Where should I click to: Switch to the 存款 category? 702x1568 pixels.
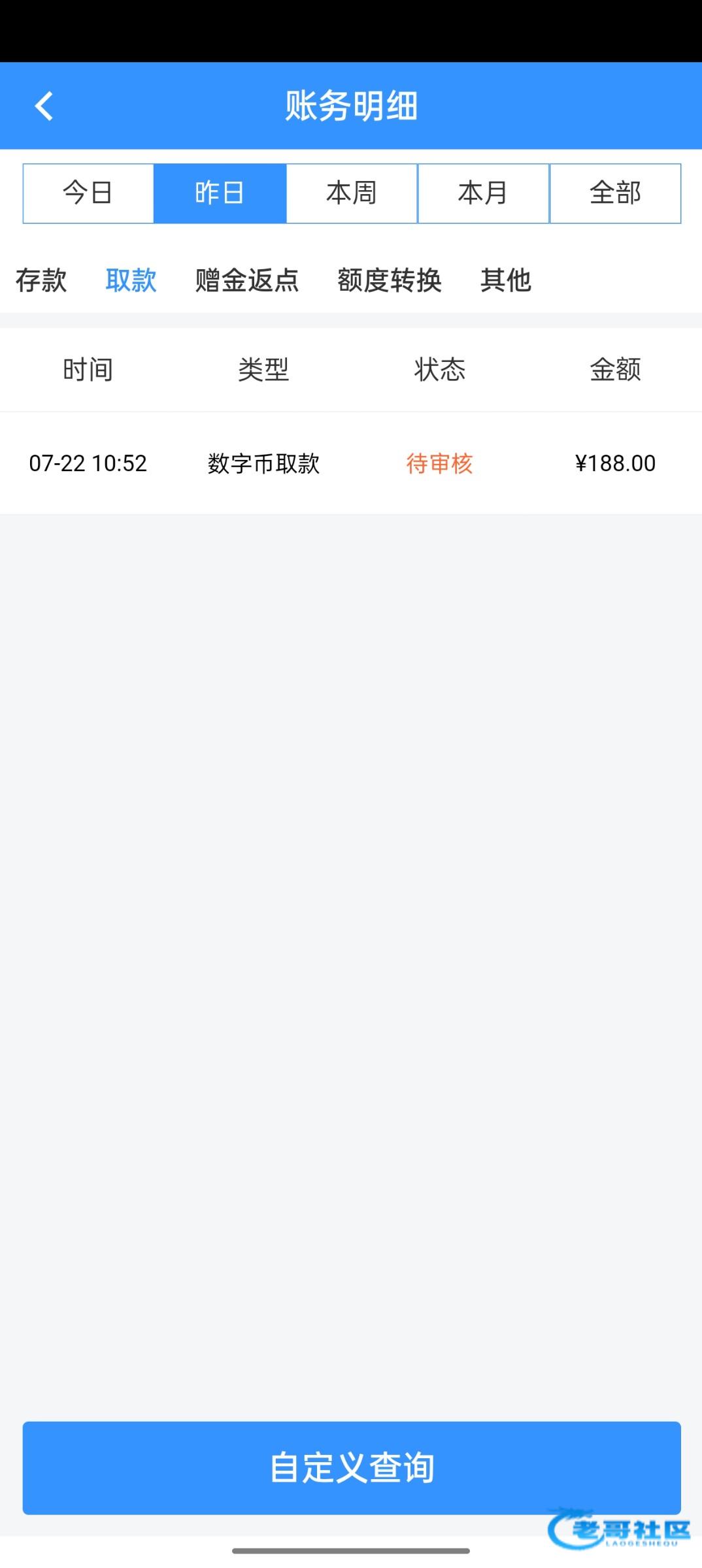(41, 280)
